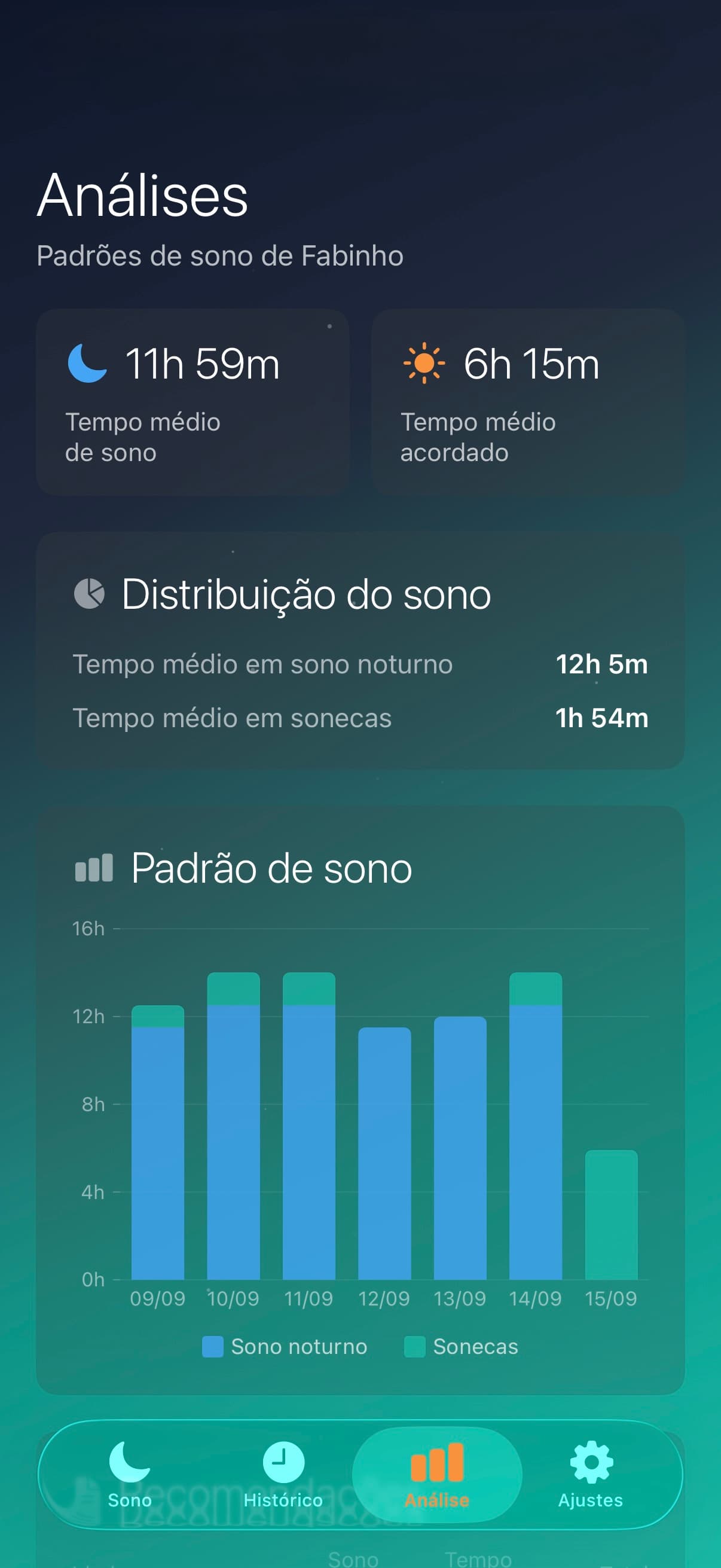Open the Tempo médio acordado card

pos(528,402)
